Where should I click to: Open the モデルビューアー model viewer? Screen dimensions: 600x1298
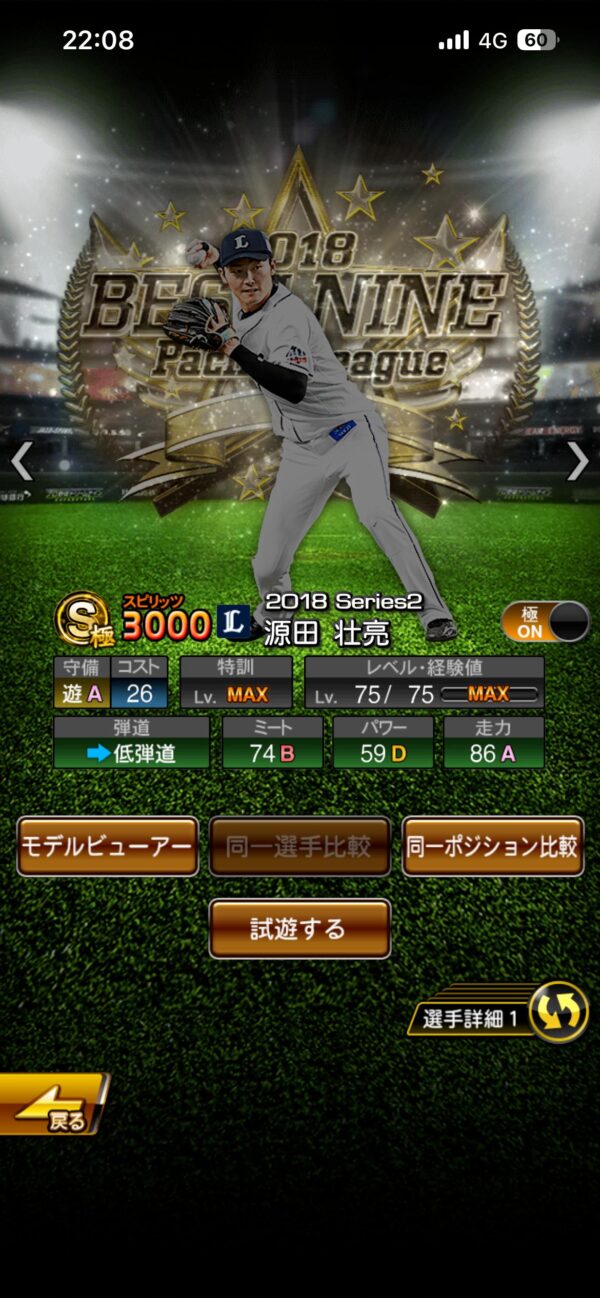(108, 847)
